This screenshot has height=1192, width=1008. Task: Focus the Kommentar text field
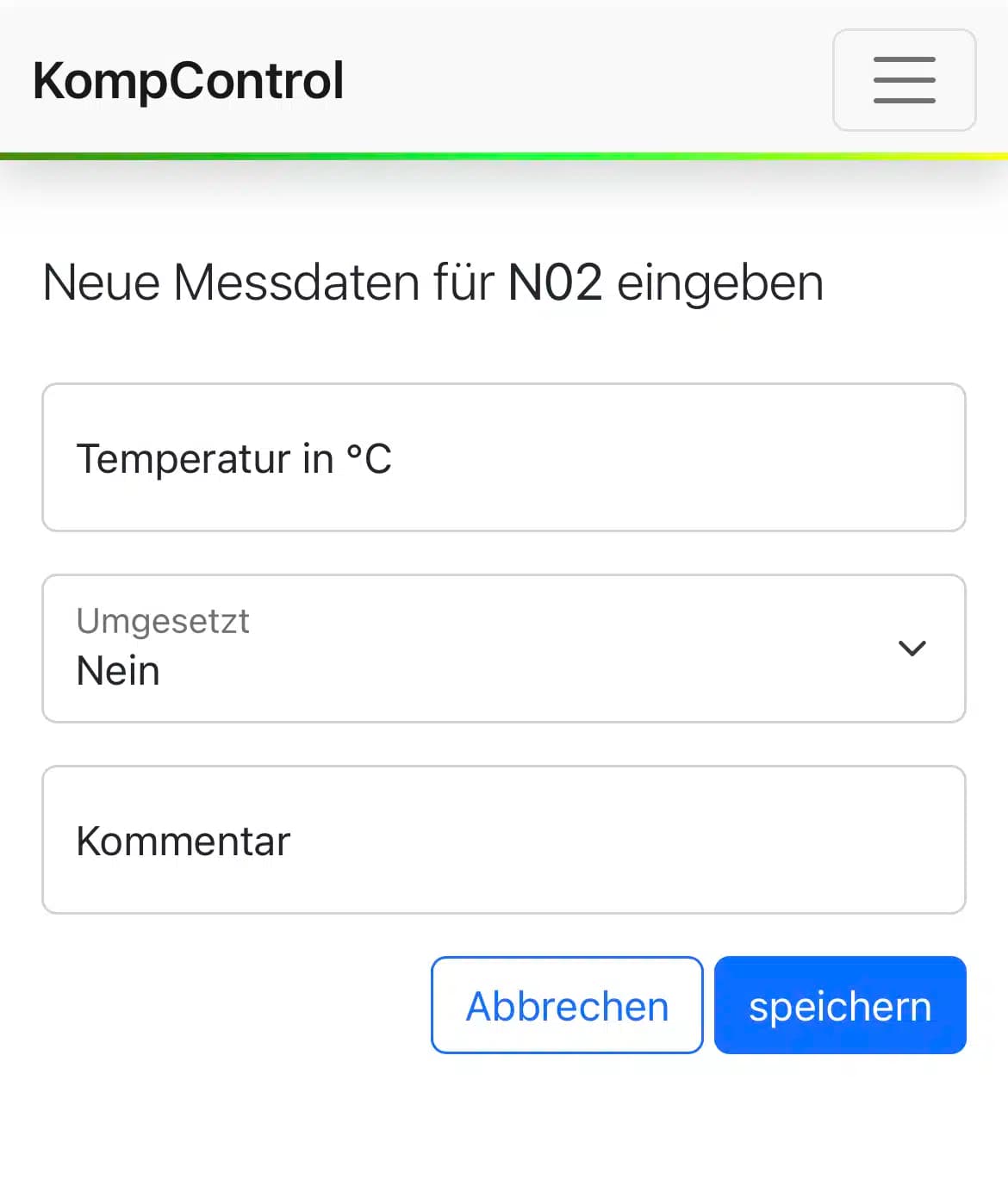(504, 840)
